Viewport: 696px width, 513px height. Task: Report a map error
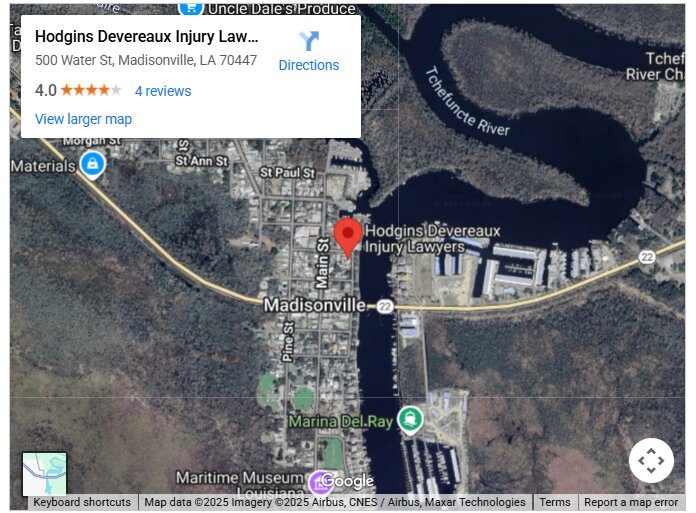pyautogui.click(x=631, y=502)
